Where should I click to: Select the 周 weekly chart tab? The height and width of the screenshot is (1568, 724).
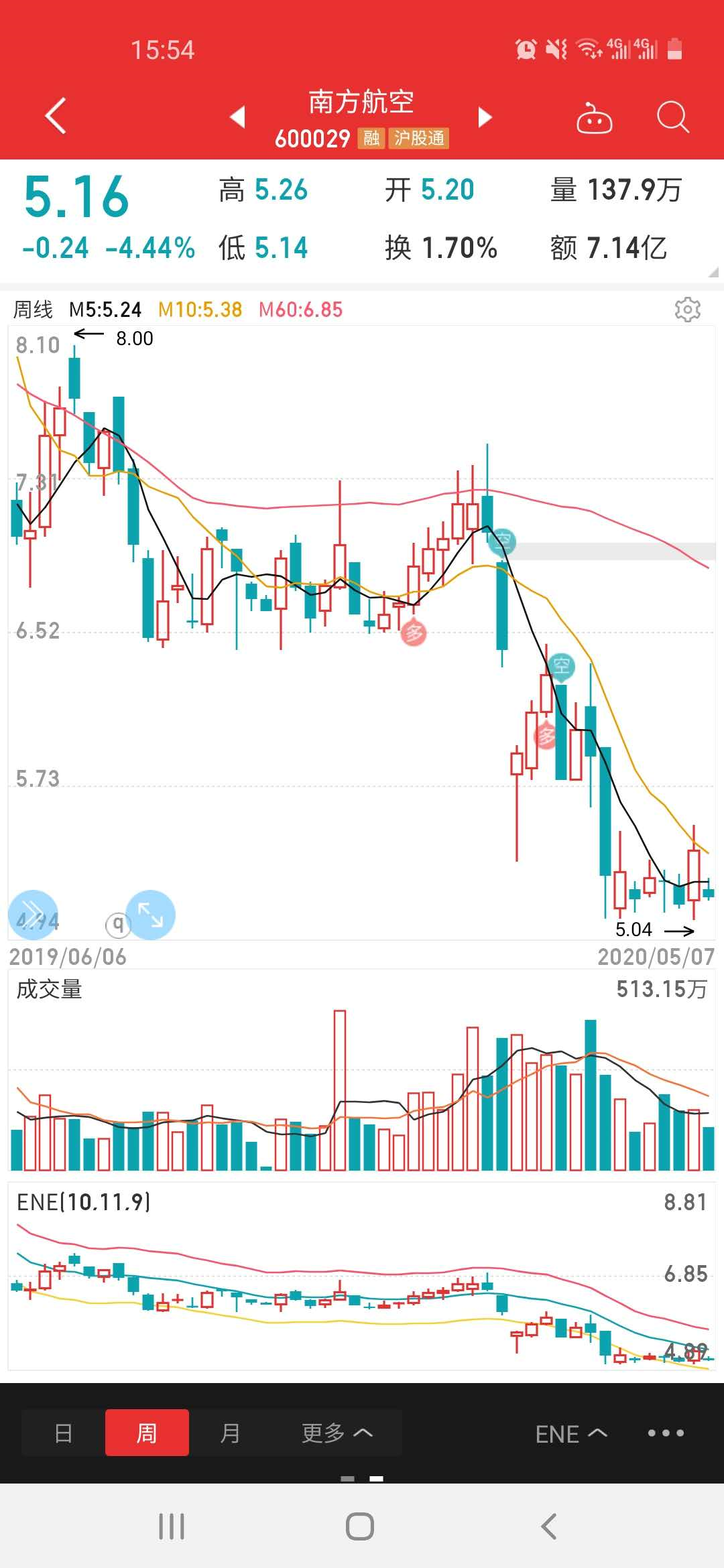(147, 1433)
